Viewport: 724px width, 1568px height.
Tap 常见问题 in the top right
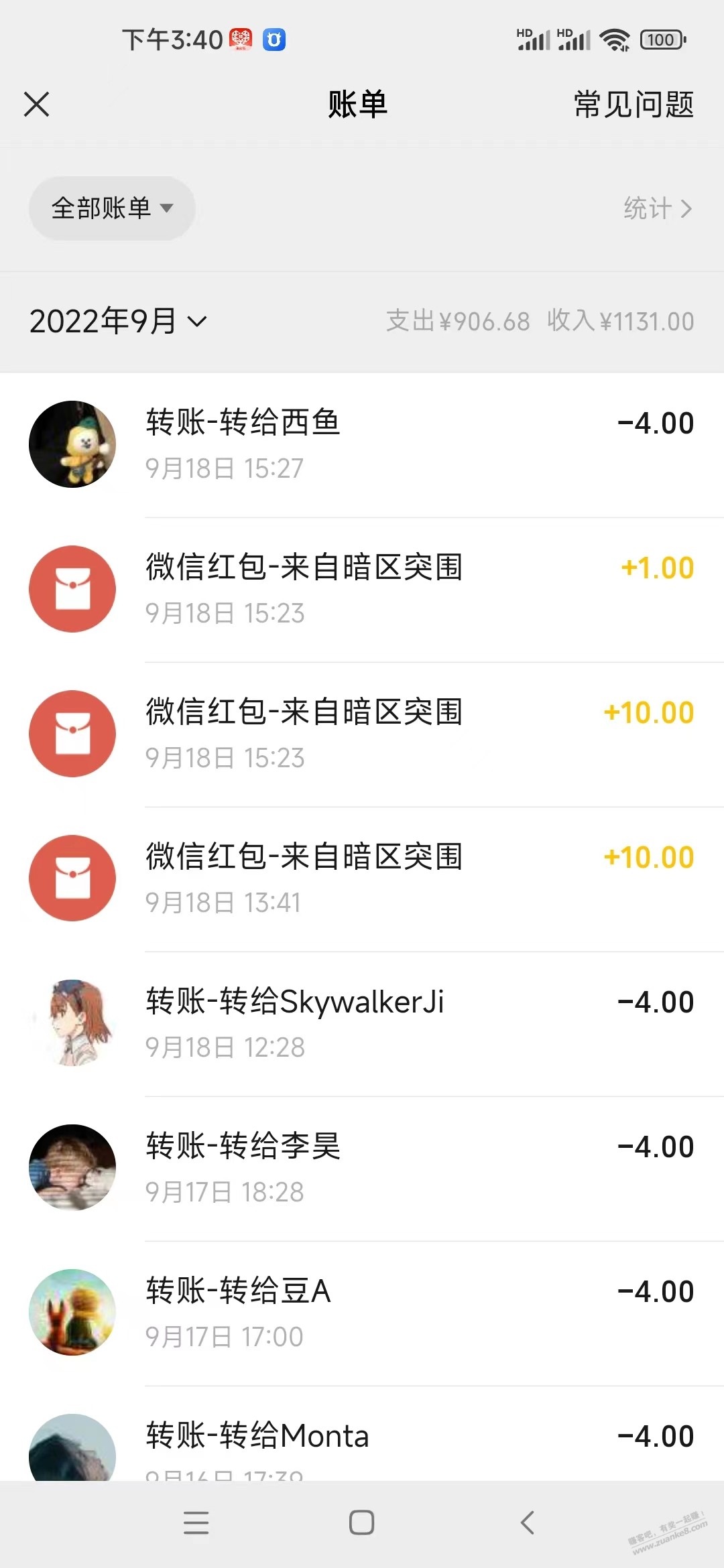632,105
